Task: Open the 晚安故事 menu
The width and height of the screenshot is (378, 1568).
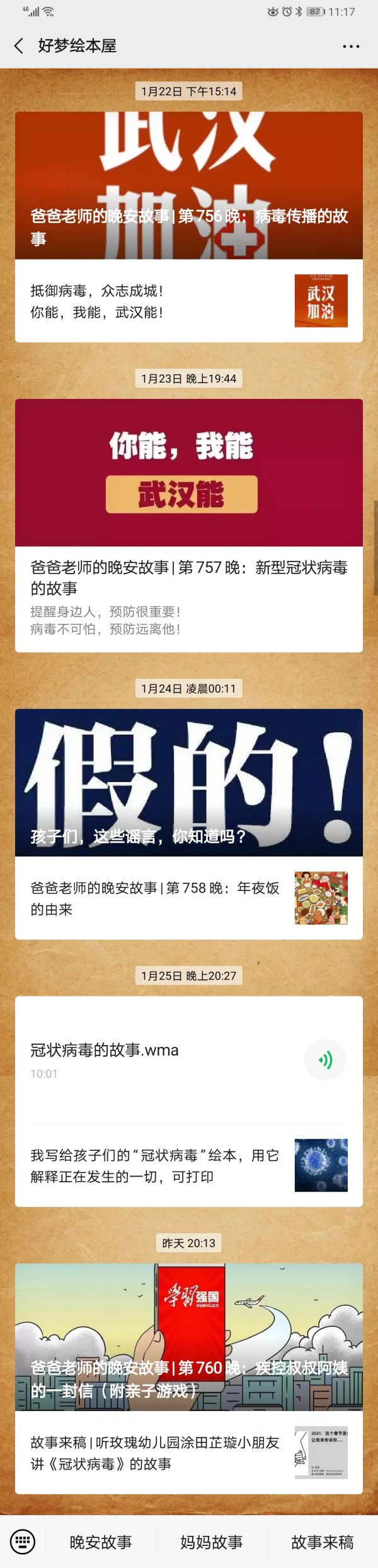Action: [x=101, y=1542]
